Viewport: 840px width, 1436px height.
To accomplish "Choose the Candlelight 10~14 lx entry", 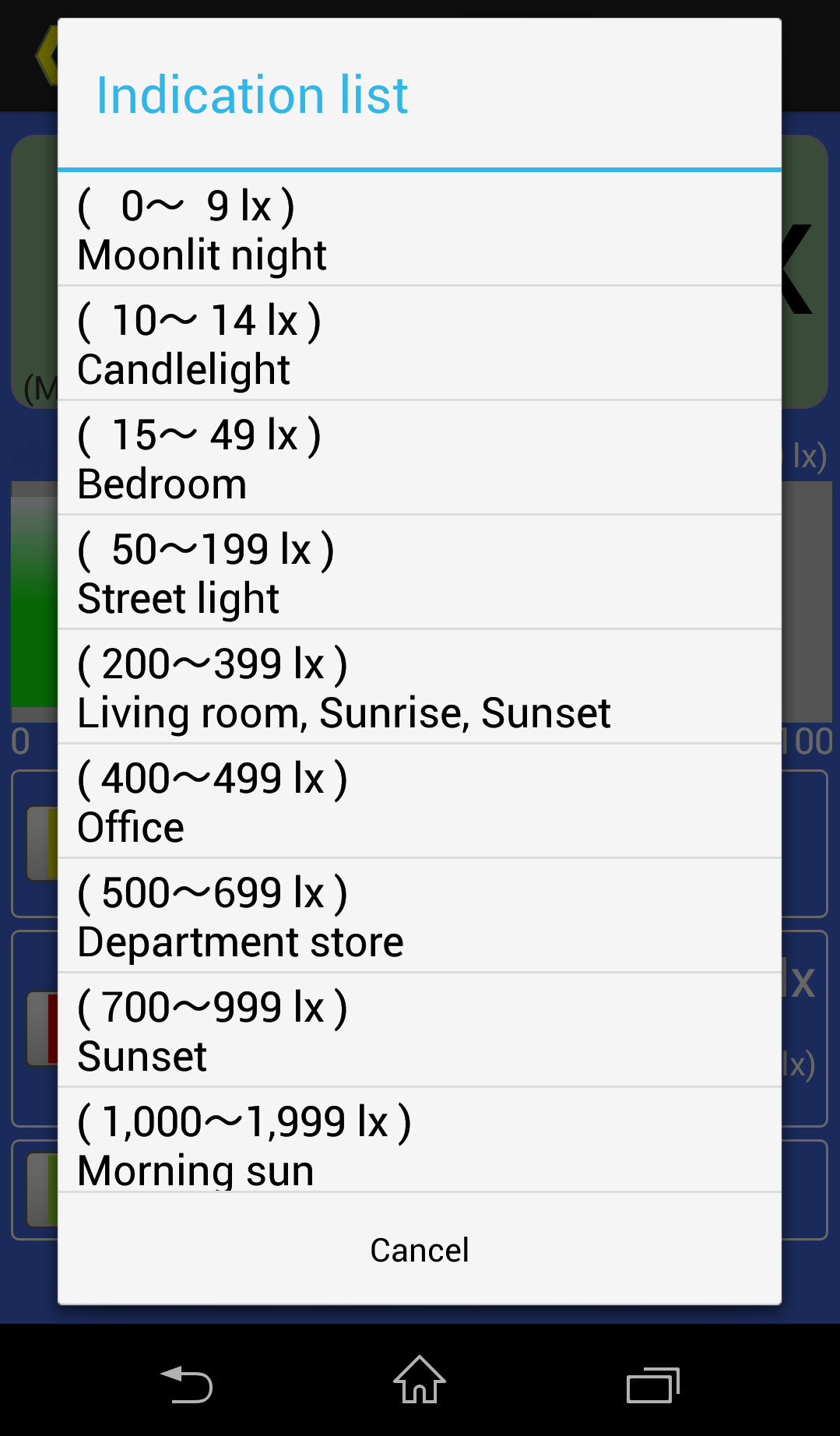I will tap(419, 344).
